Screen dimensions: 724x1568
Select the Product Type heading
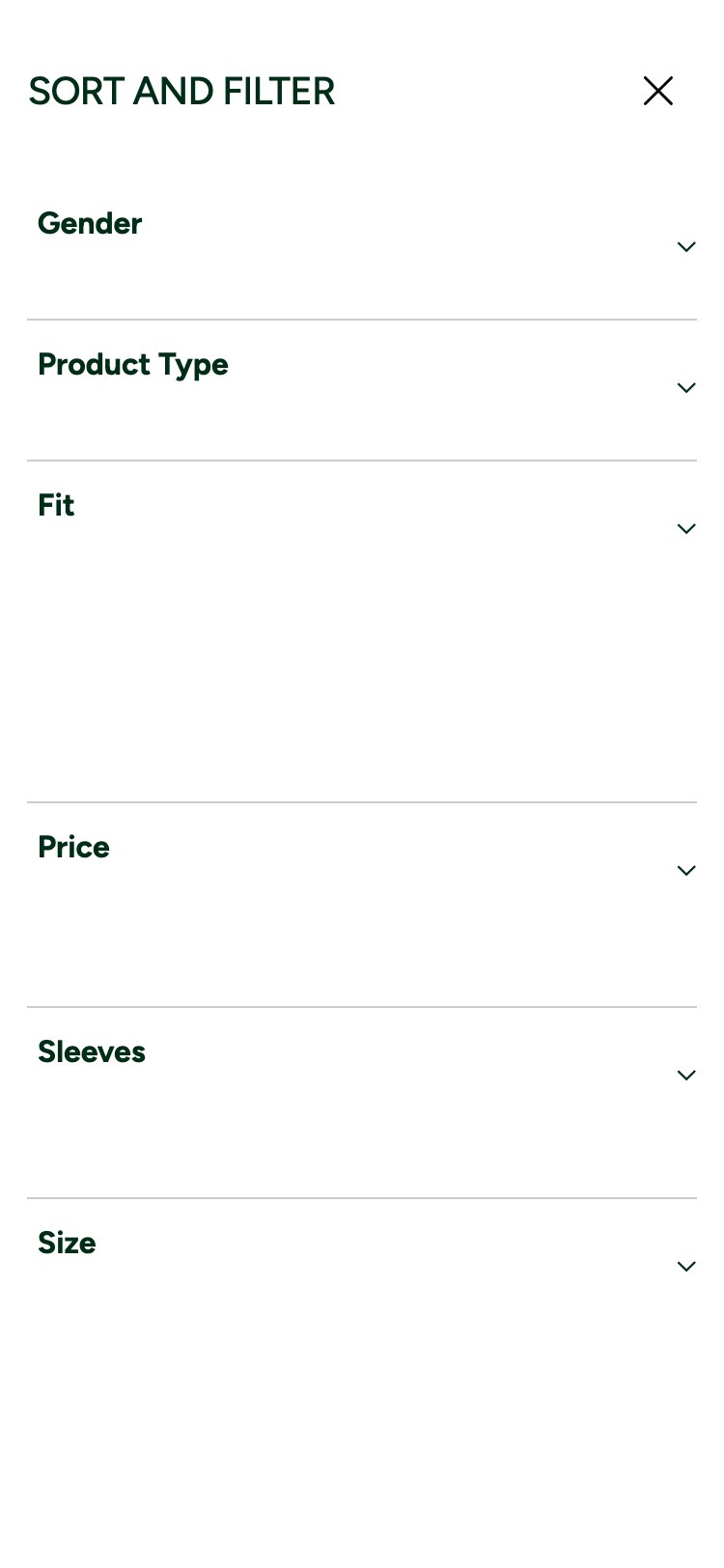133,365
